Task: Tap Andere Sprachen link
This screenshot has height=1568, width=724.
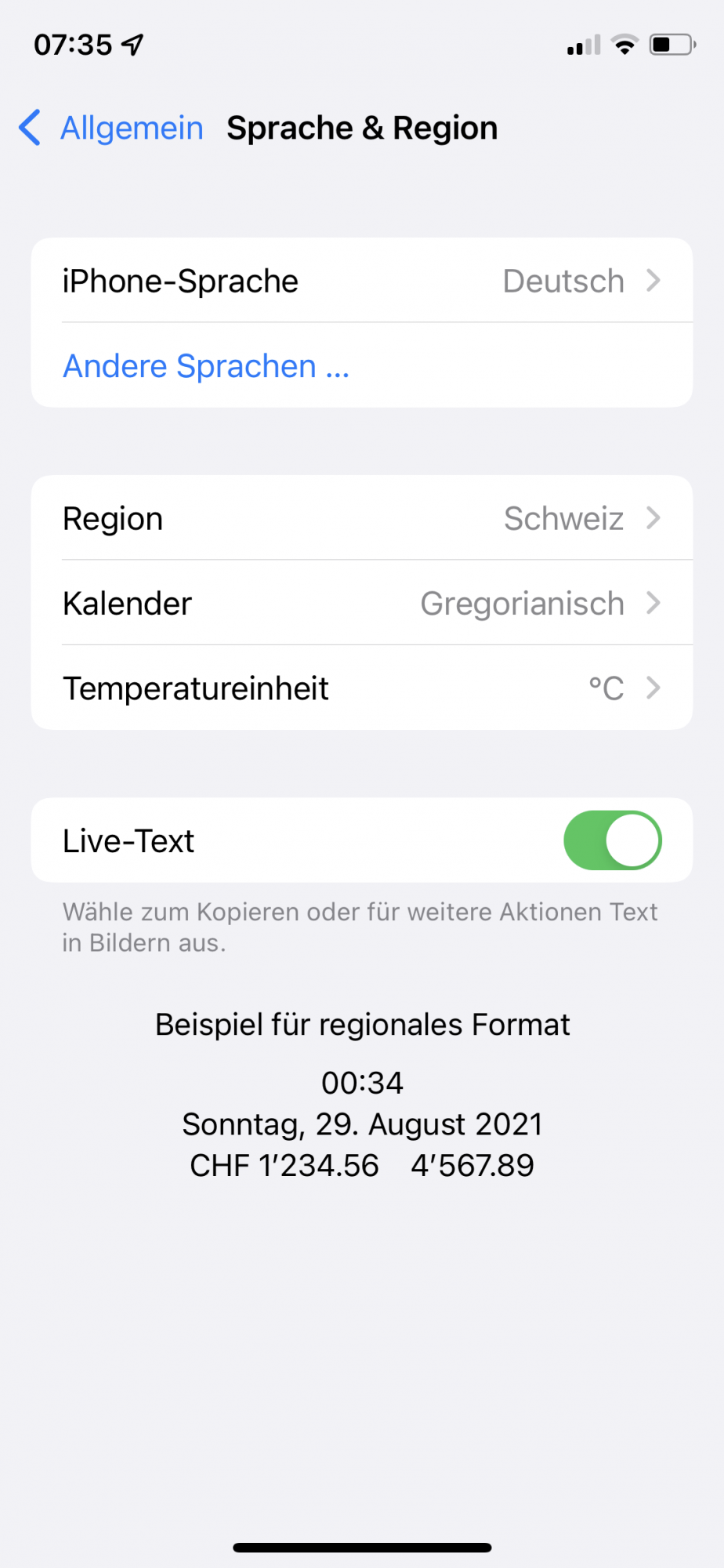Action: click(206, 366)
